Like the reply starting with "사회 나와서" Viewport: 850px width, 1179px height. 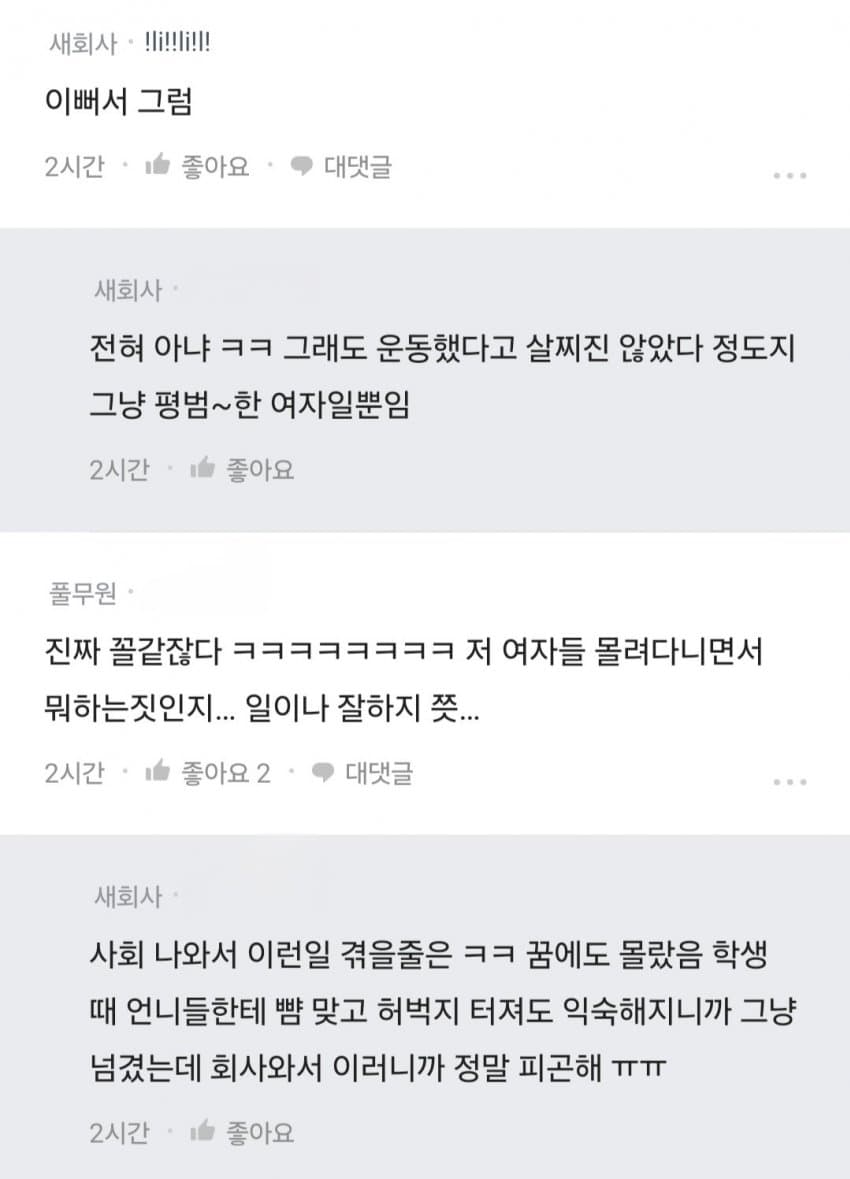pos(241,1133)
